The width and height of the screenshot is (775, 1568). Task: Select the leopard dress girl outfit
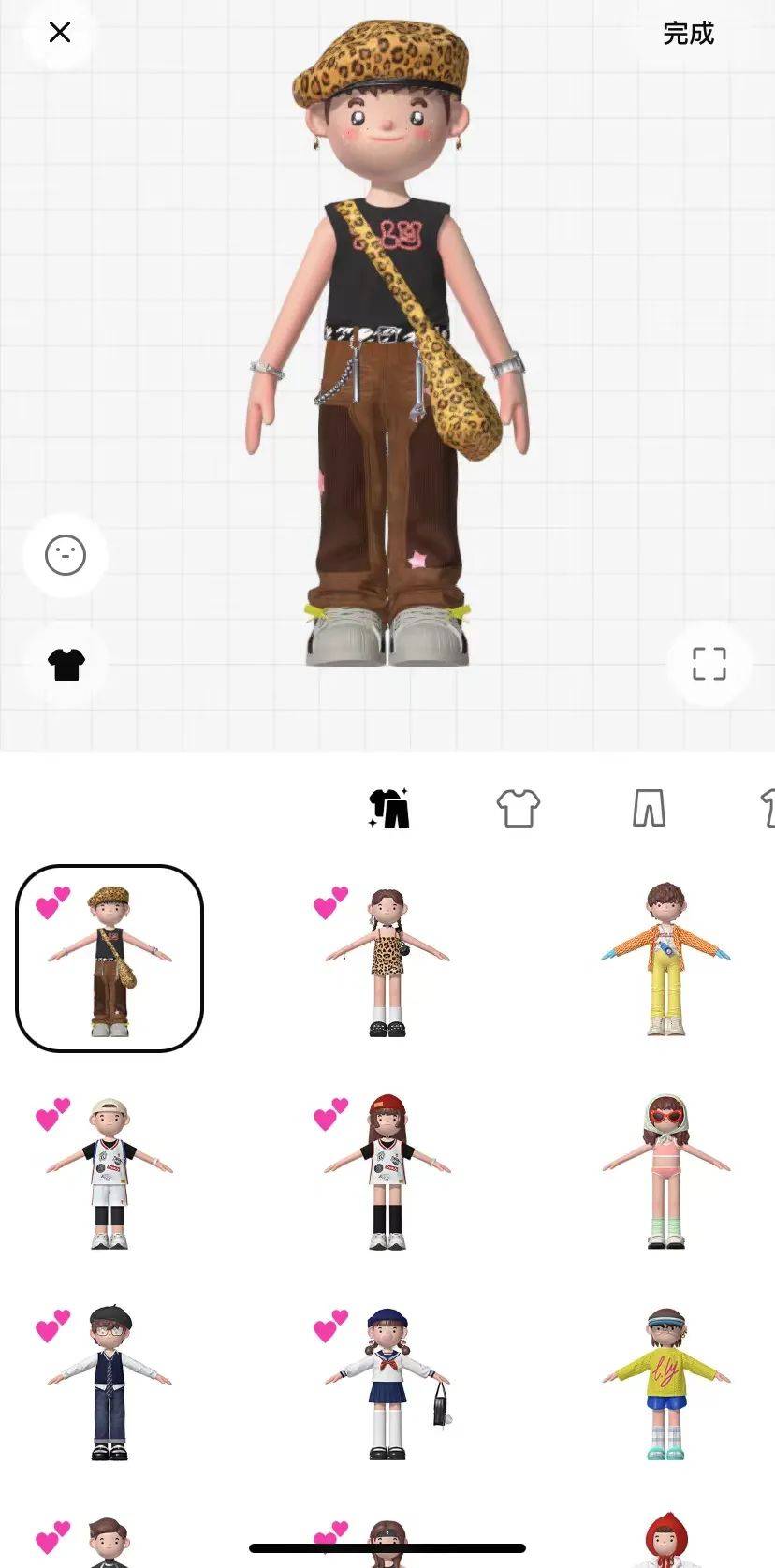click(387, 960)
